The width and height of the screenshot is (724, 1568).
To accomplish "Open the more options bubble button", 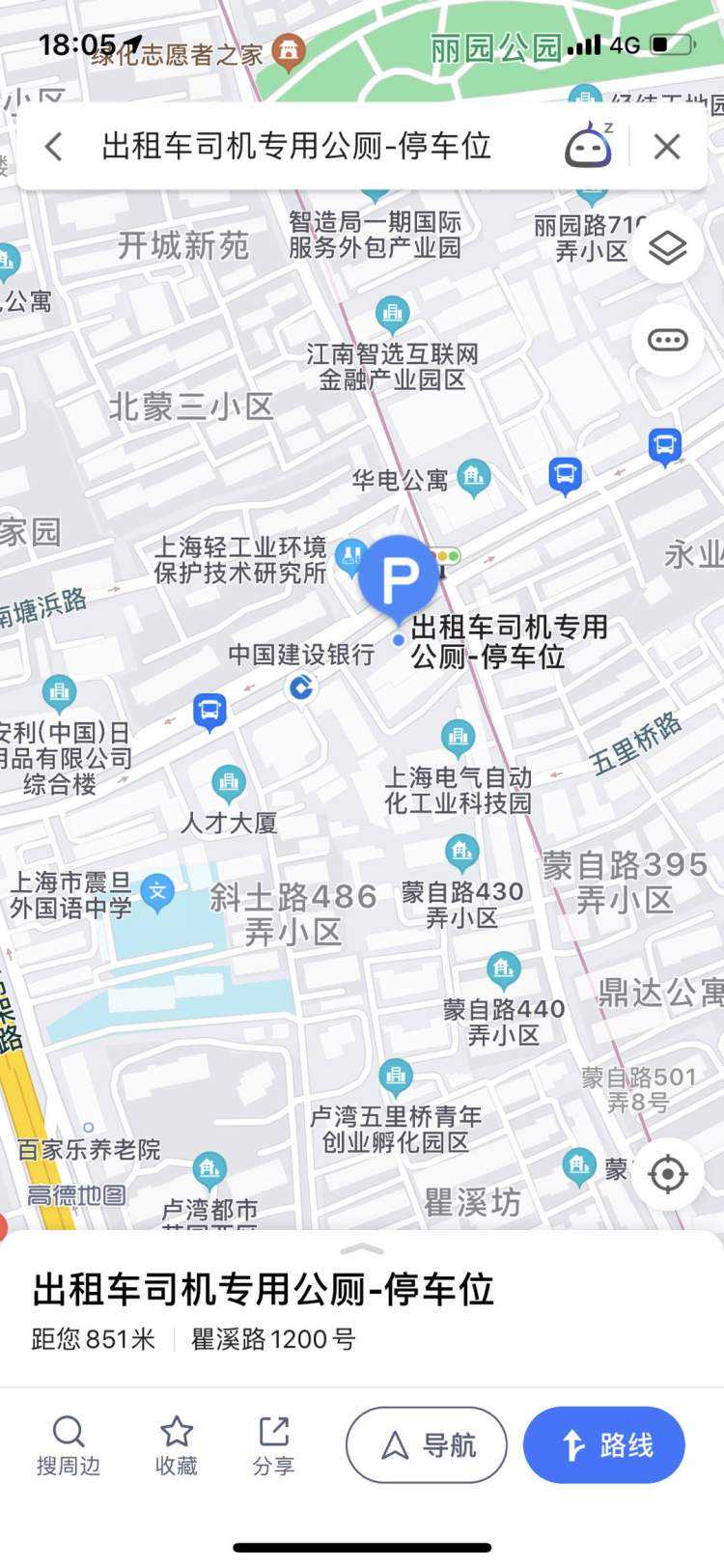I will point(667,340).
